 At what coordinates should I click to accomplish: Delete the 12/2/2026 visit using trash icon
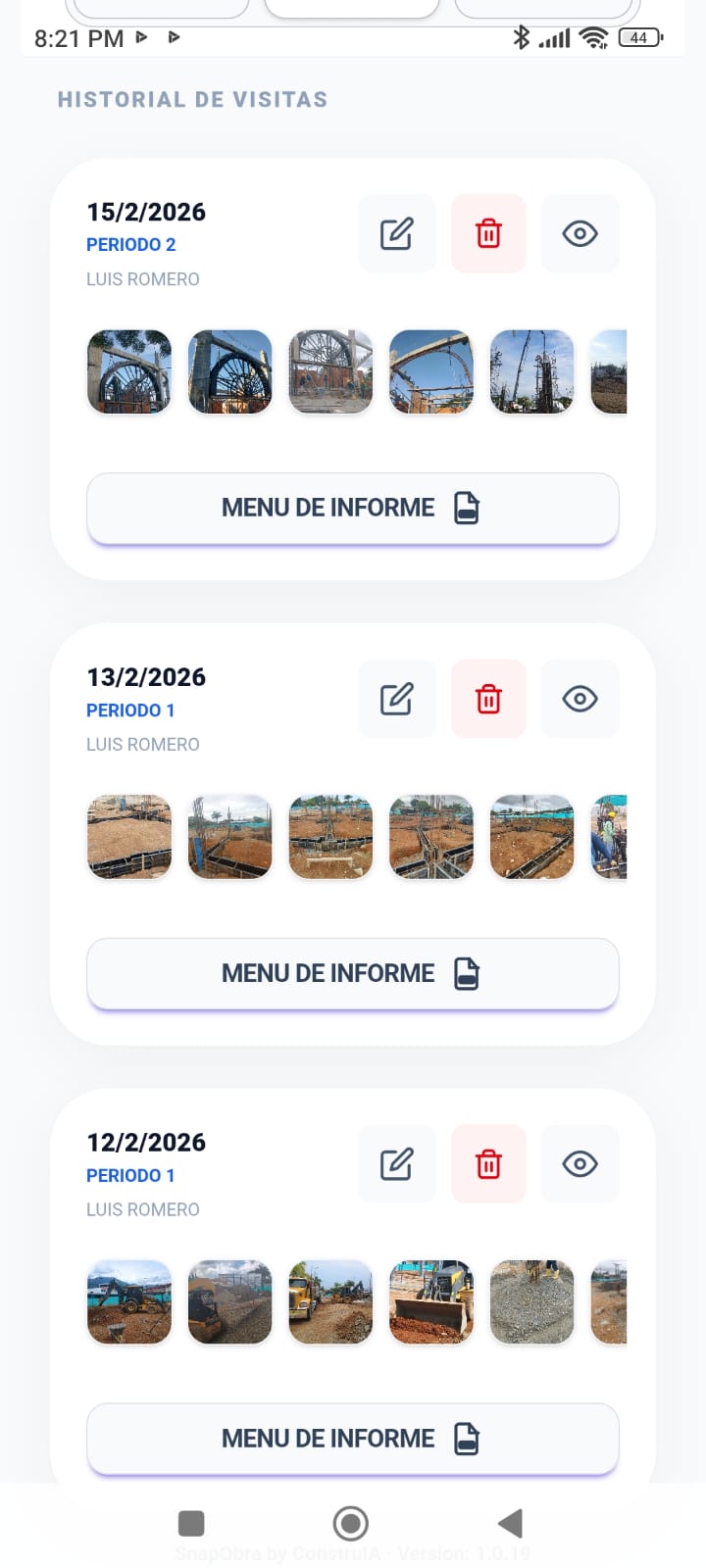coord(488,1163)
